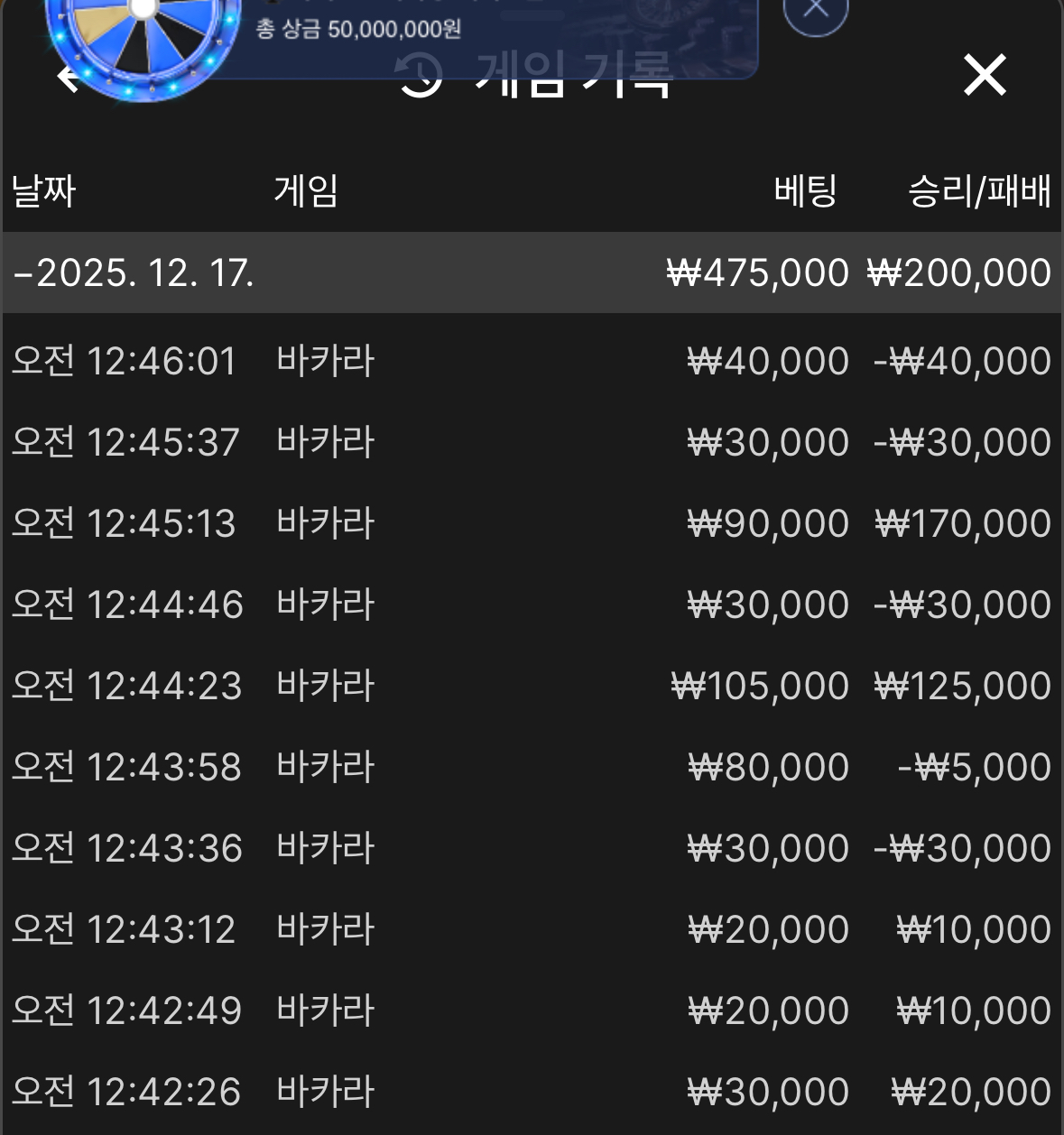View the 12:43:58 round with ₩80,000 bet
The width and height of the screenshot is (1064, 1135).
click(531, 767)
